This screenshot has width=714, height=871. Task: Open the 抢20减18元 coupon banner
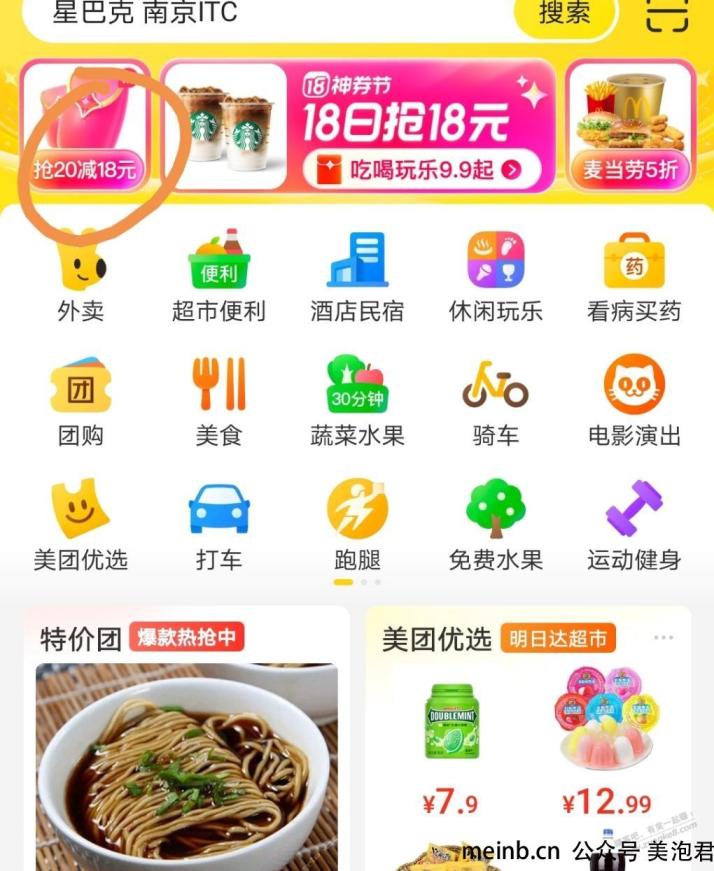[86, 126]
